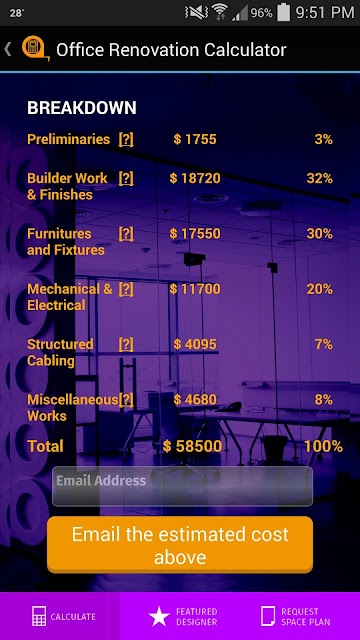Open the Preliminaries [?] help link
The width and height of the screenshot is (360, 640).
pyautogui.click(x=126, y=140)
